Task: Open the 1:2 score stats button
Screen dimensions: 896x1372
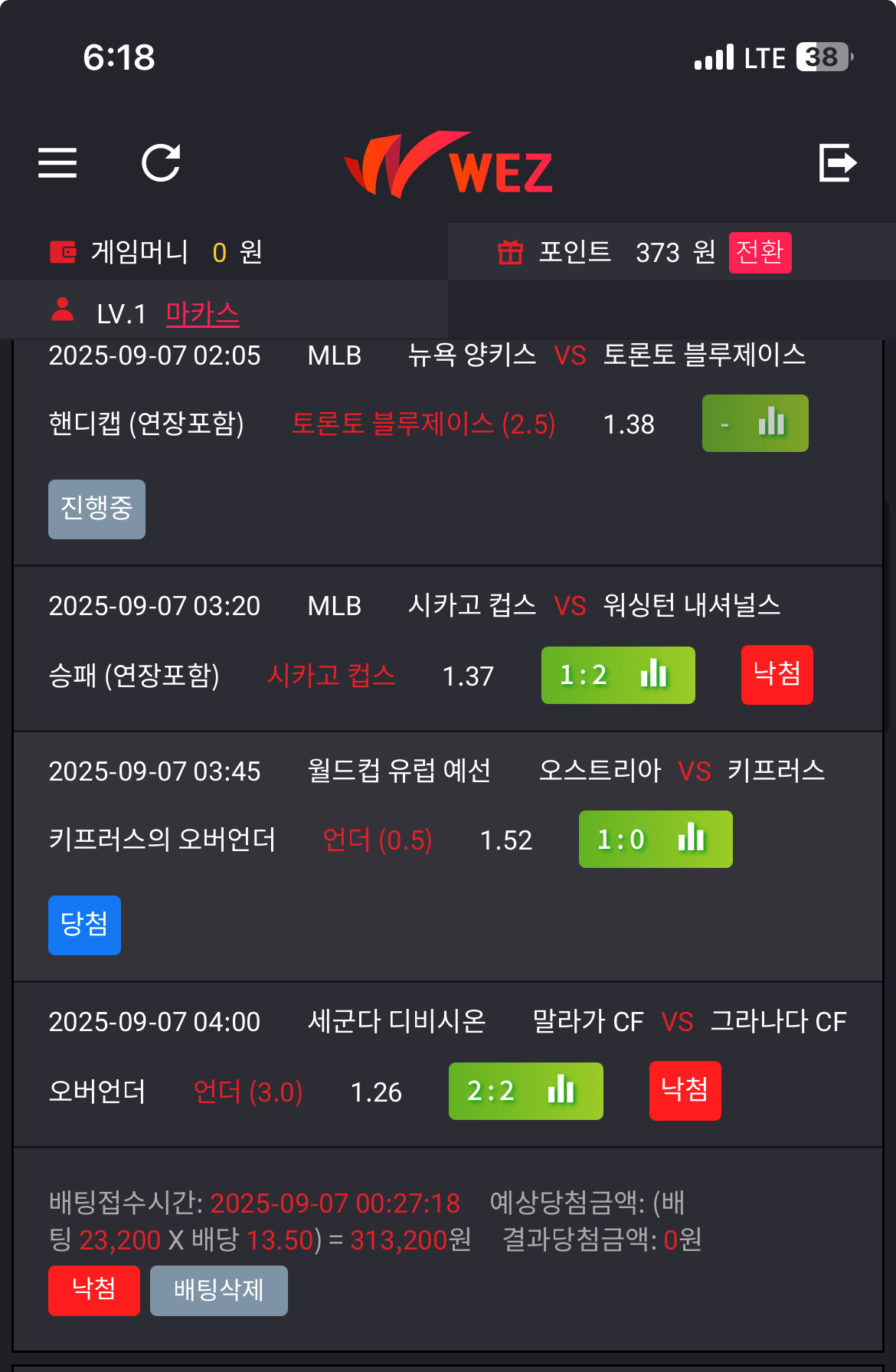Action: 618,675
